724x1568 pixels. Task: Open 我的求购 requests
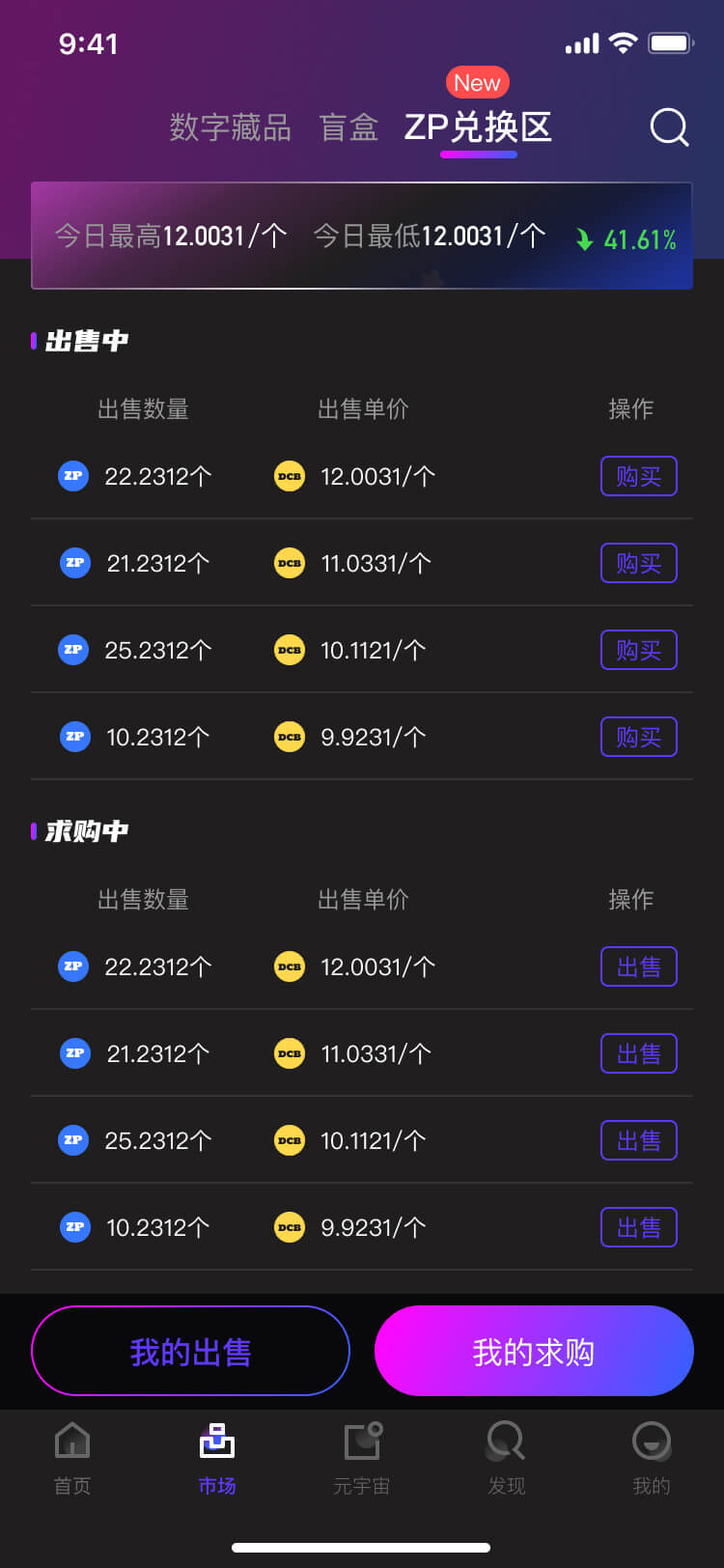[534, 1351]
